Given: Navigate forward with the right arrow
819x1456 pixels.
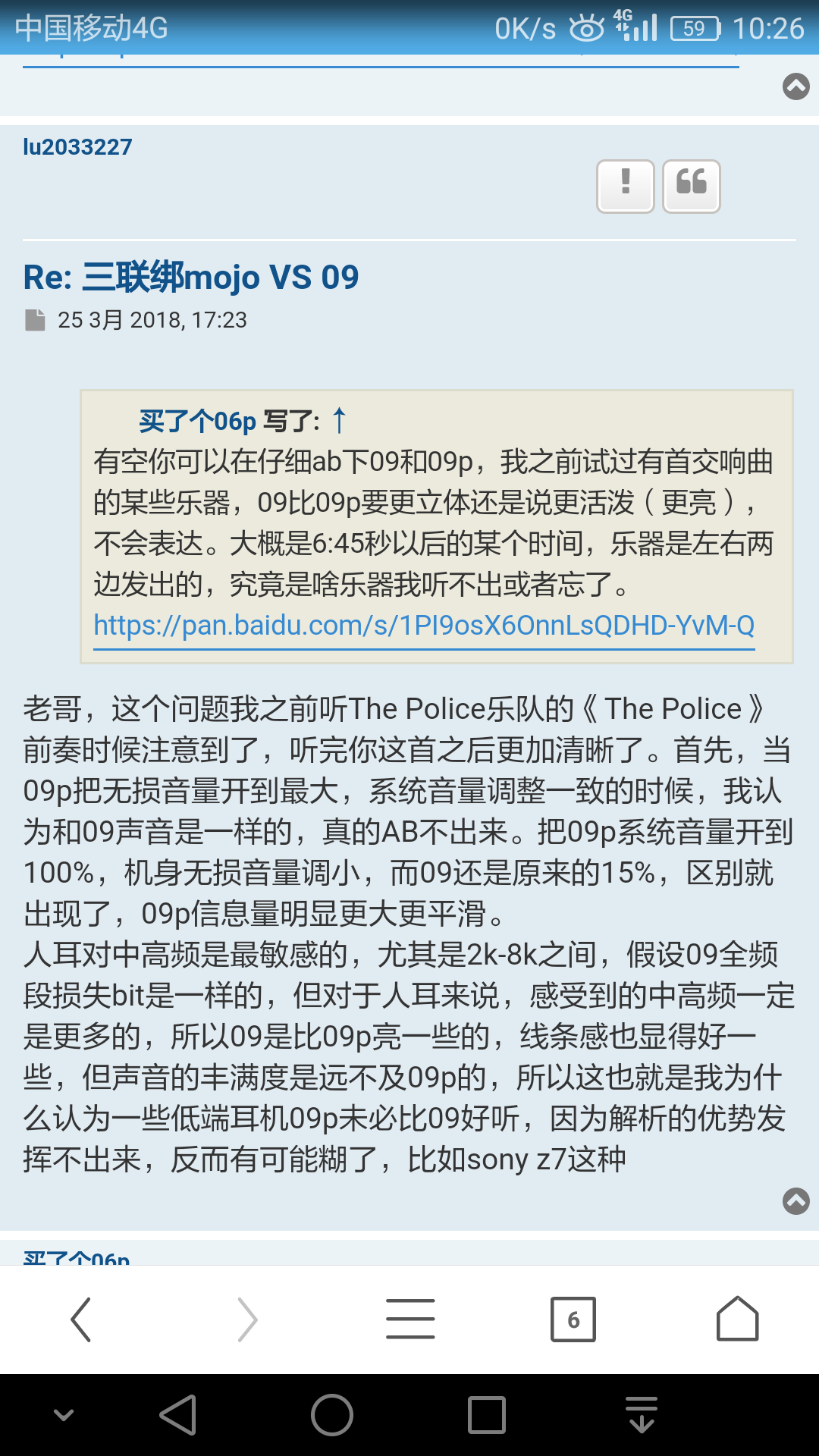Looking at the screenshot, I should coord(246,1319).
